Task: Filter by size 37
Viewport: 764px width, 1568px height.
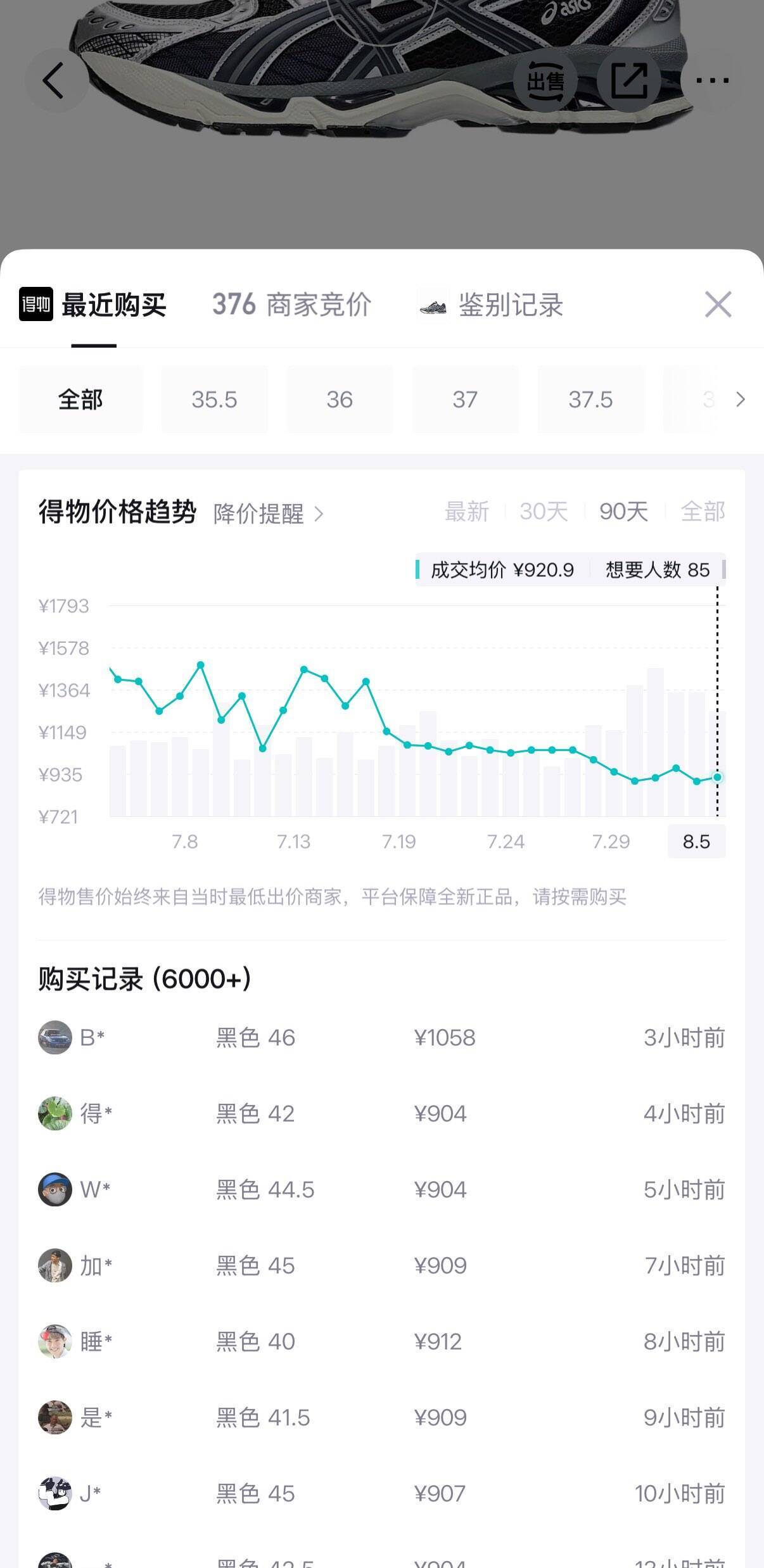Action: (x=465, y=400)
